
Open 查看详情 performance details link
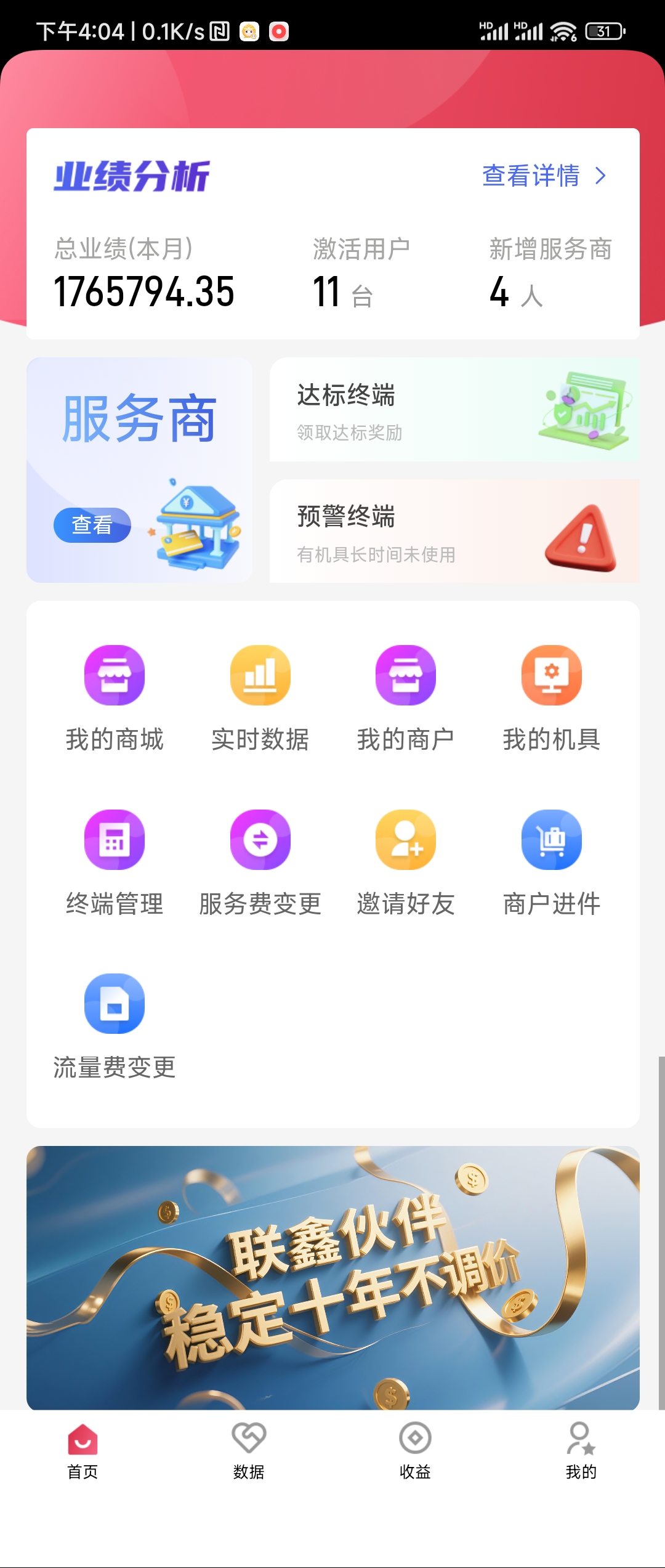pyautogui.click(x=531, y=176)
